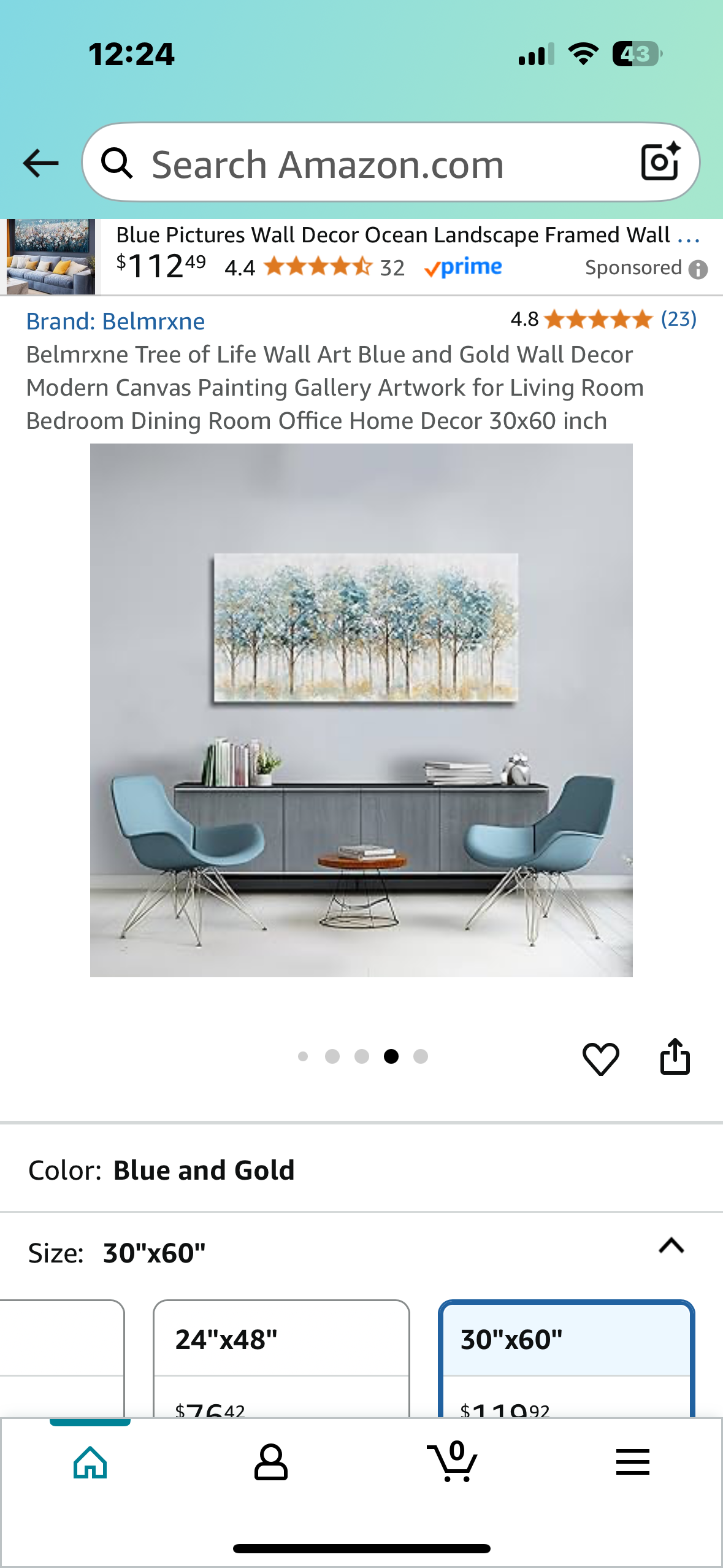Open the camera lens search icon

pyautogui.click(x=660, y=162)
